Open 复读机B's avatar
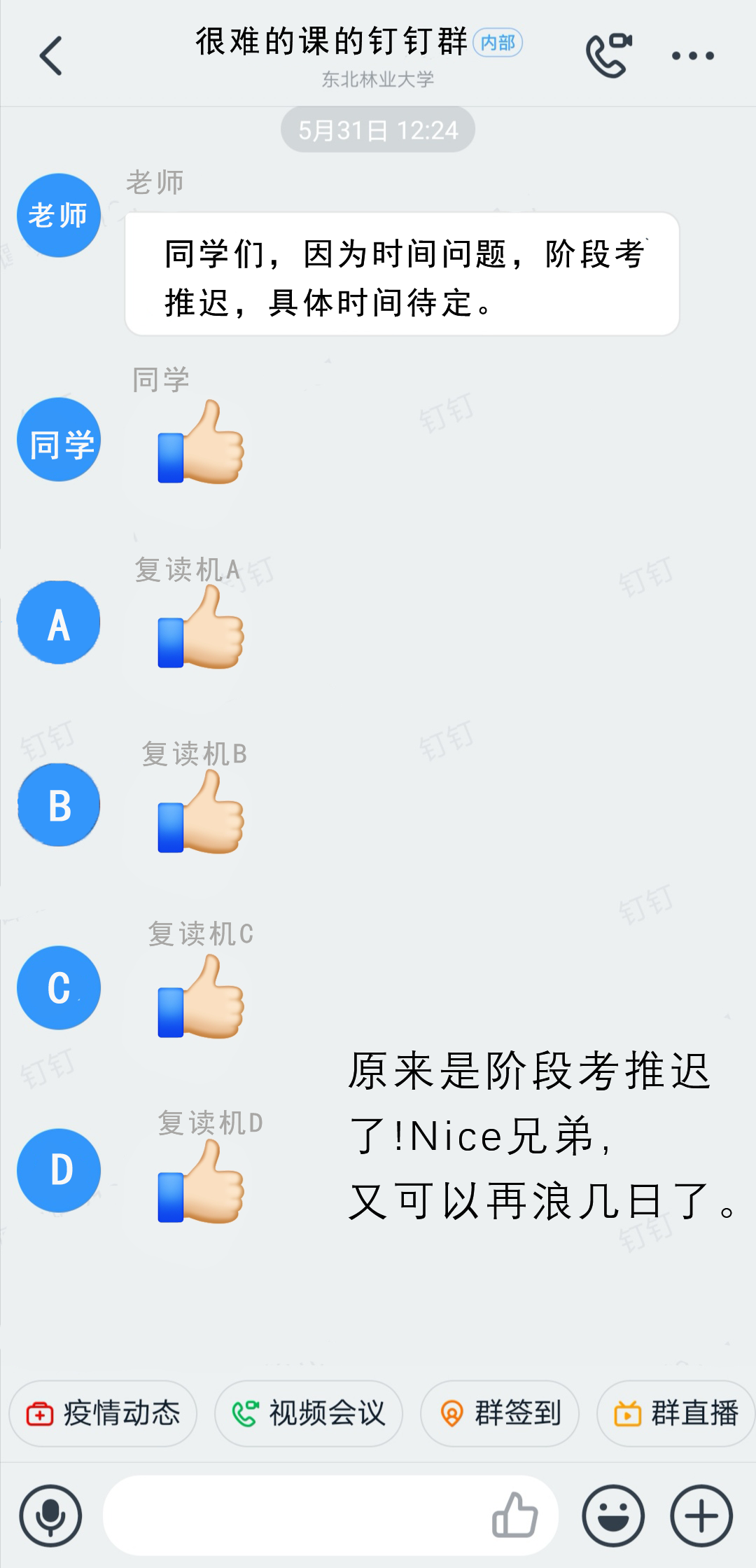Viewport: 756px width, 1568px height. click(59, 805)
